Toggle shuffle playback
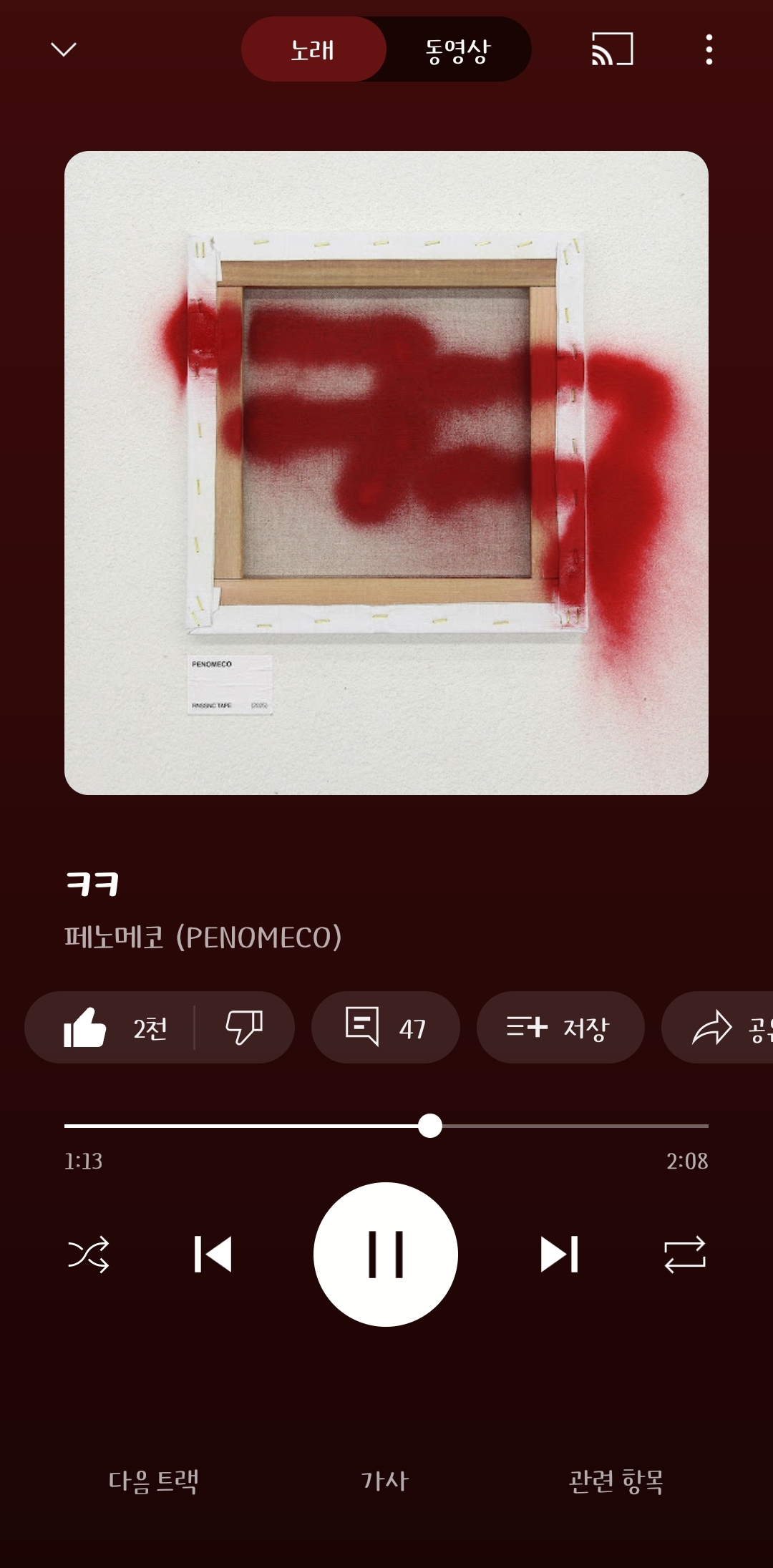 pos(88,1255)
